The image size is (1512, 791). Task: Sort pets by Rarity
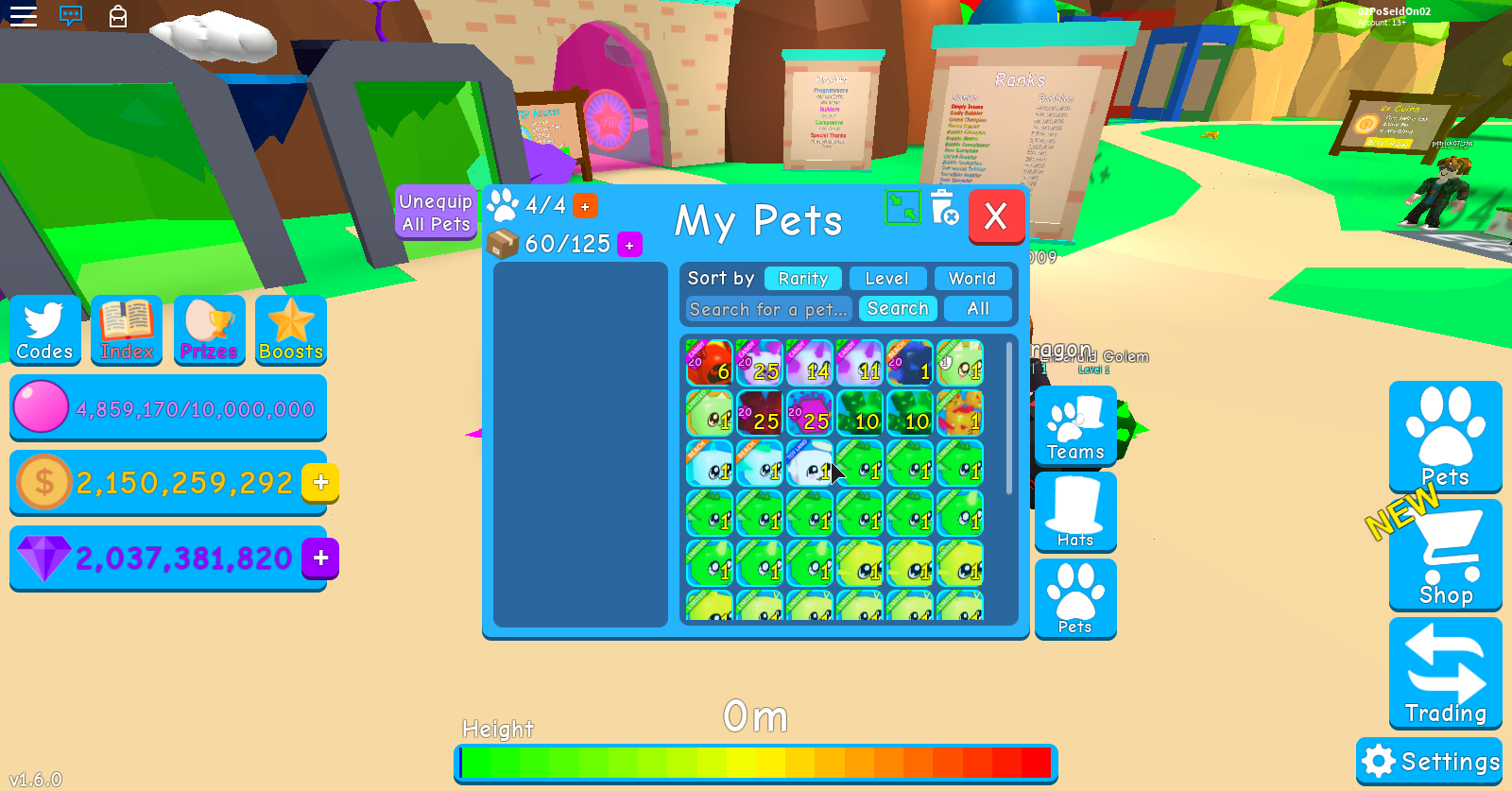(803, 279)
